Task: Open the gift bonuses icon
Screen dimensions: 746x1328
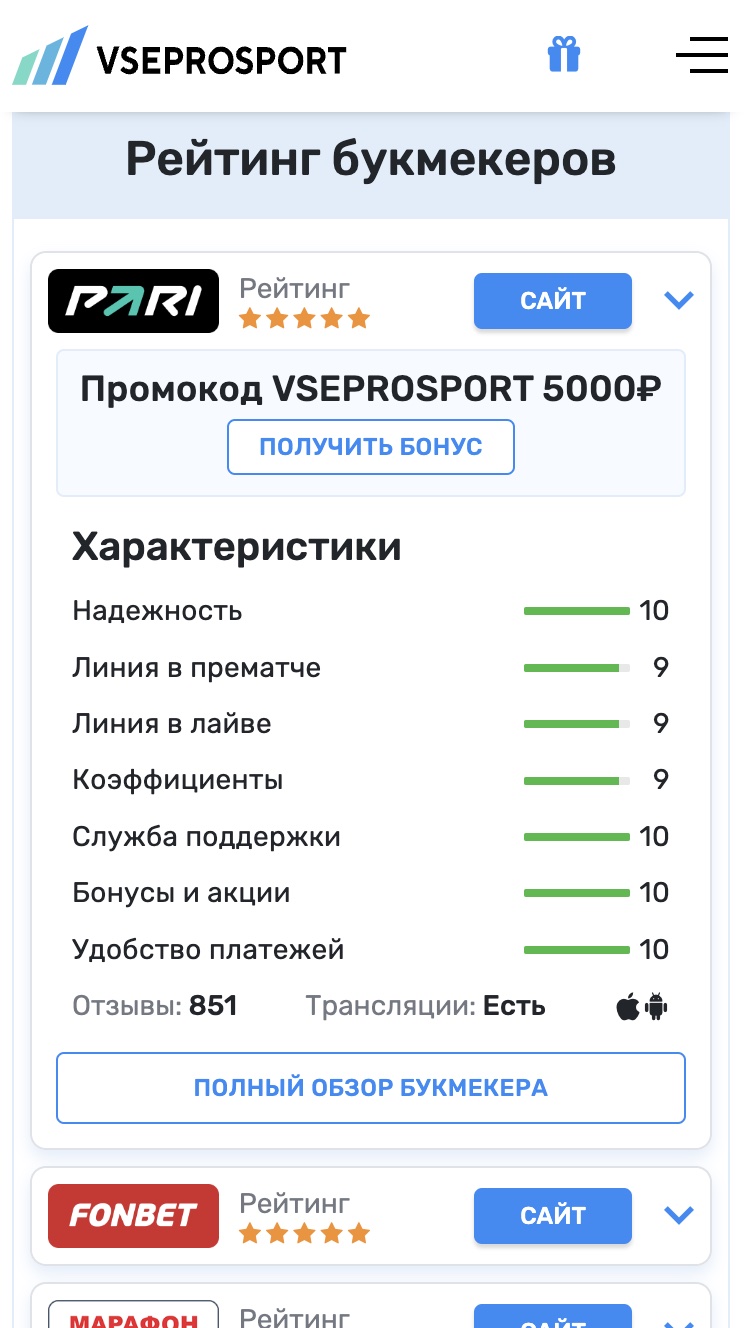Action: [564, 55]
